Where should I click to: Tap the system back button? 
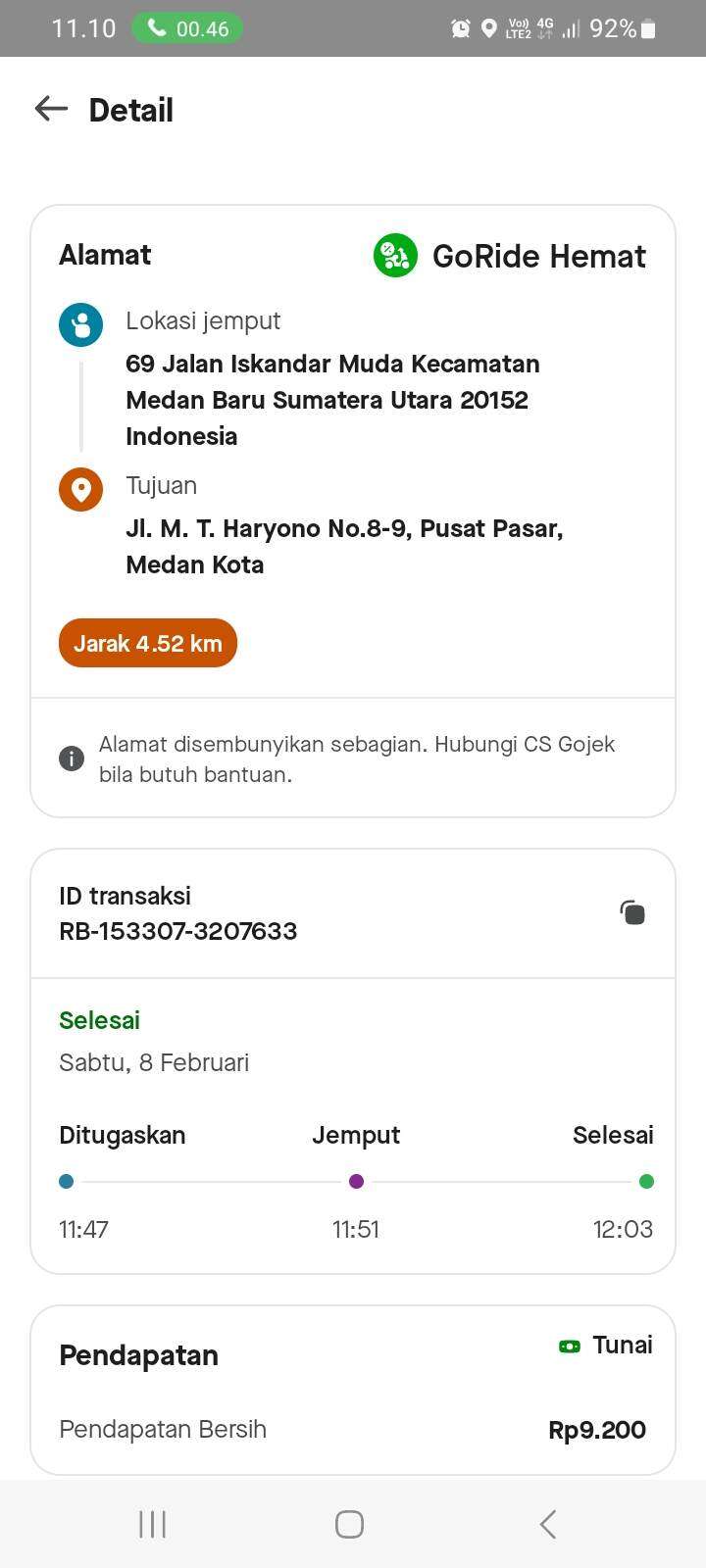(x=548, y=1524)
